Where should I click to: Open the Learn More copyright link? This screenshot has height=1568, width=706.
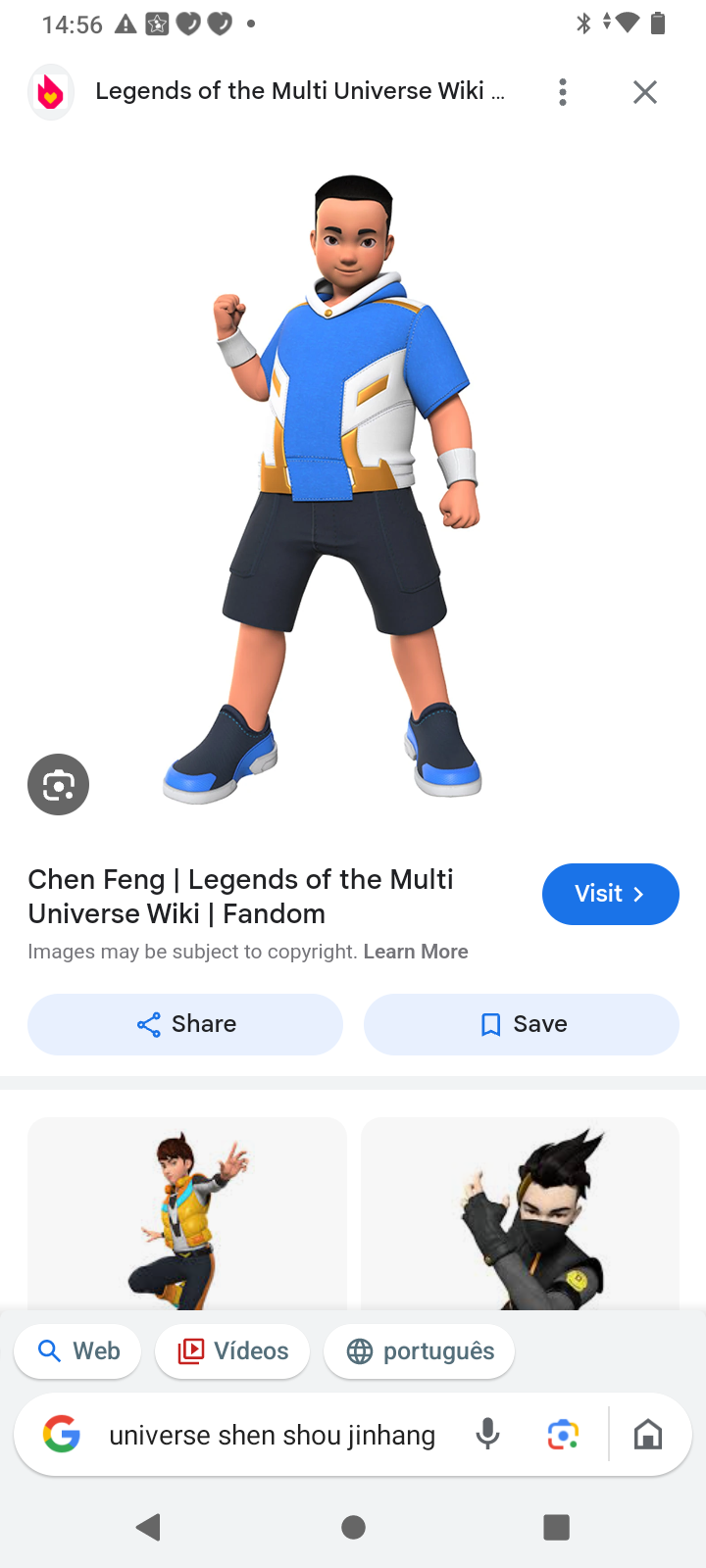(415, 952)
